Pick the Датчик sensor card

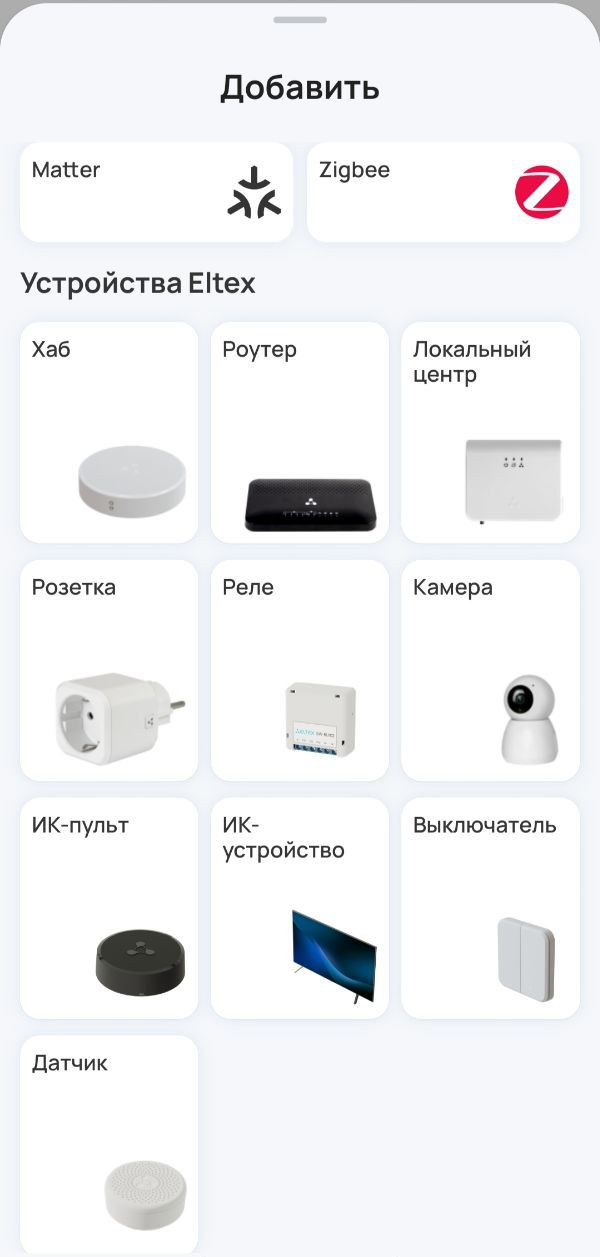coord(109,1145)
